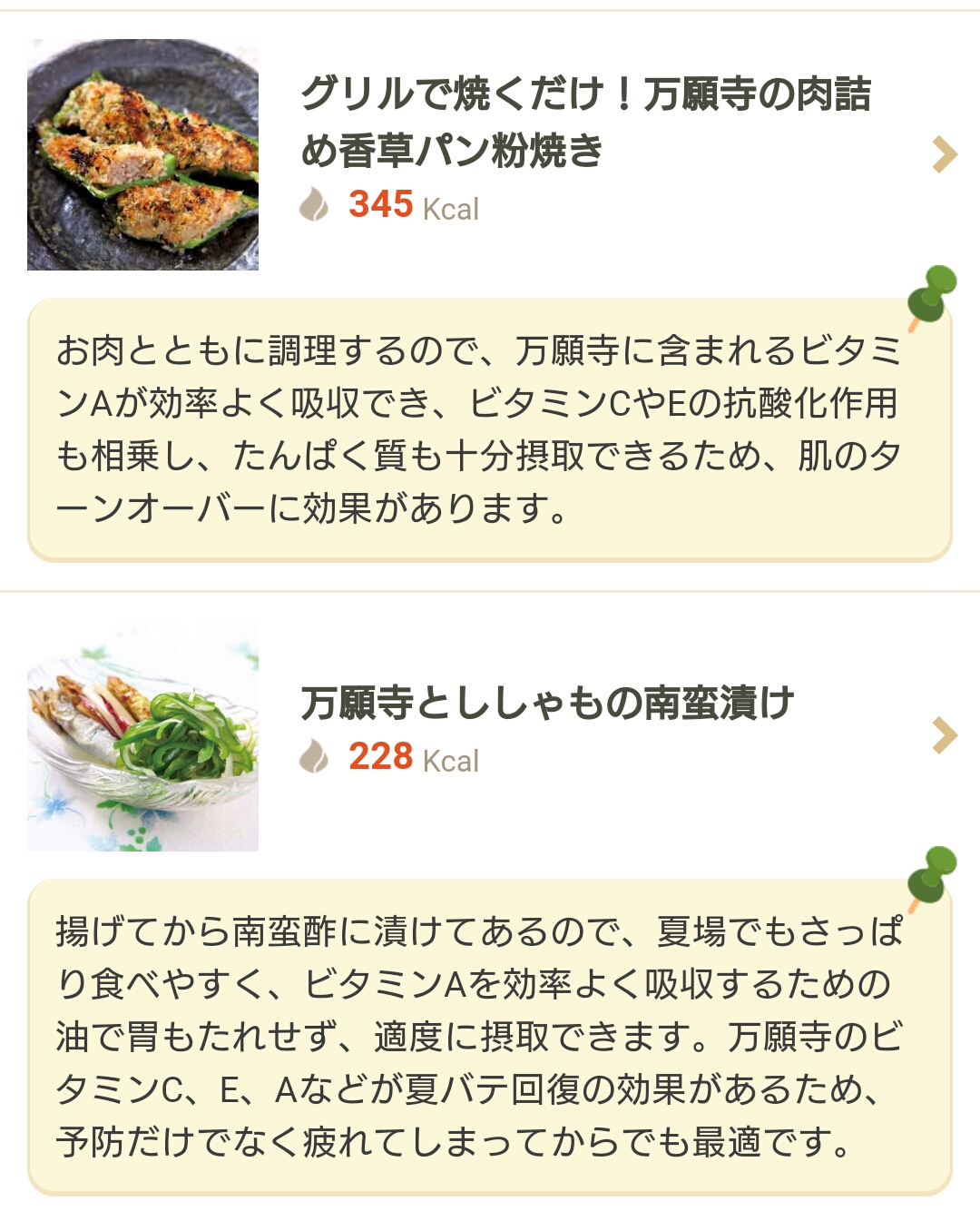This screenshot has height=1211, width=980.
Task: Open the 万願寺とししゃもの南蛮漬け recipe
Action: (547, 703)
